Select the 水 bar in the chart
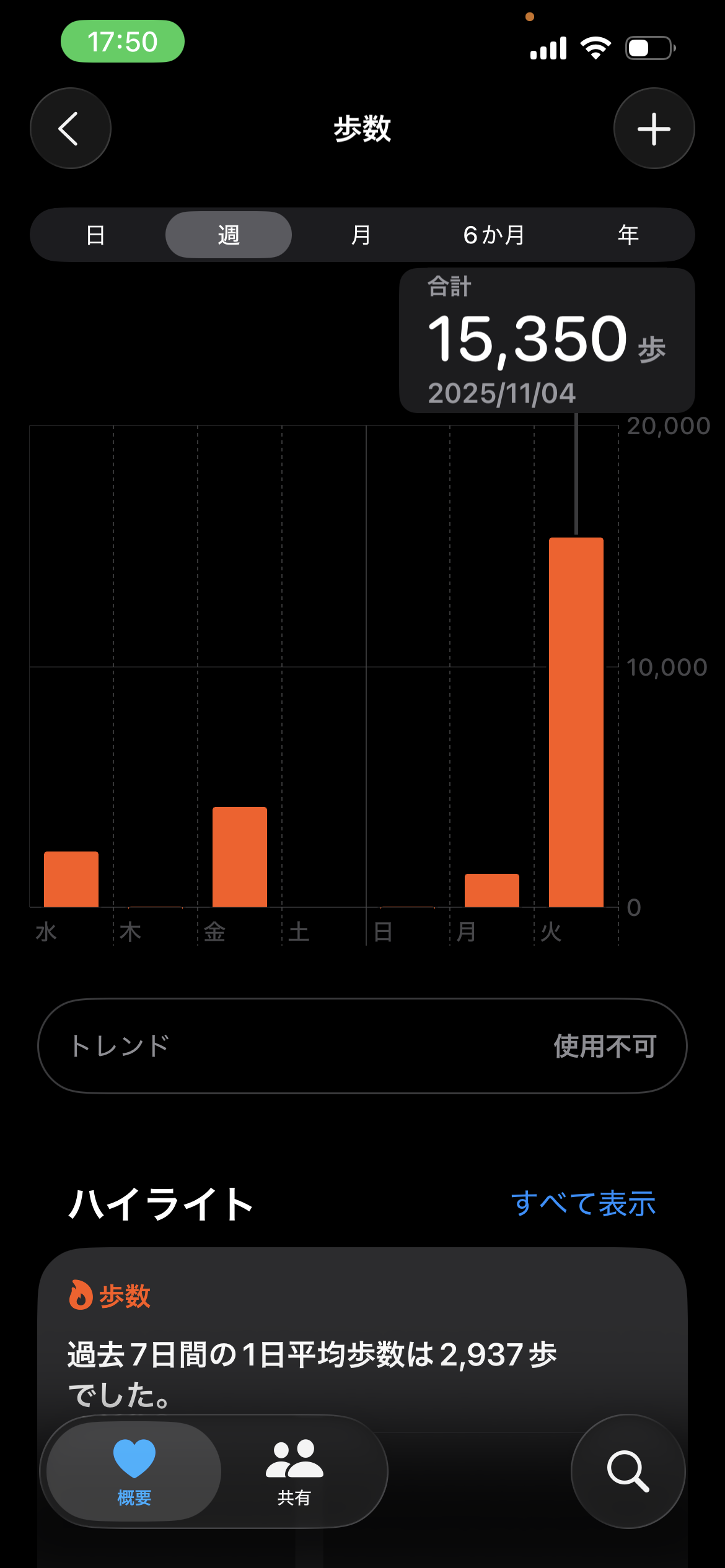The width and height of the screenshot is (725, 1568). click(x=71, y=879)
